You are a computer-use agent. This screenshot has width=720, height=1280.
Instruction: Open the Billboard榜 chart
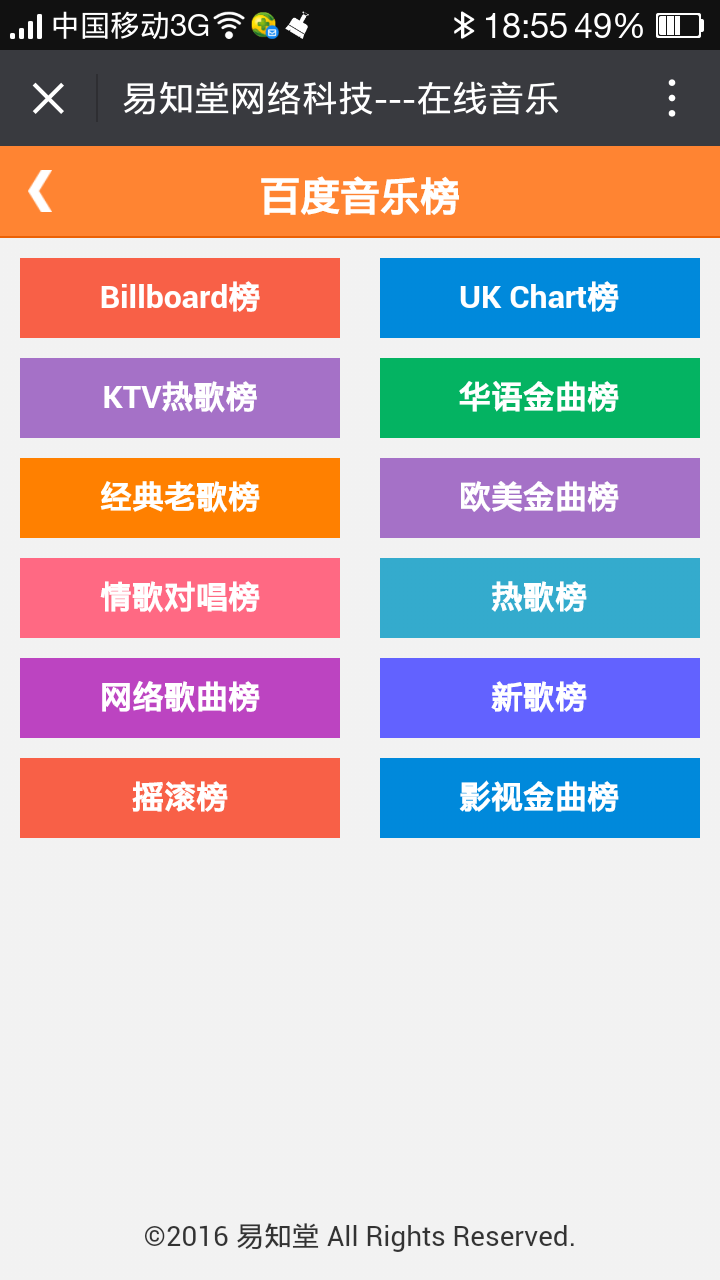180,298
